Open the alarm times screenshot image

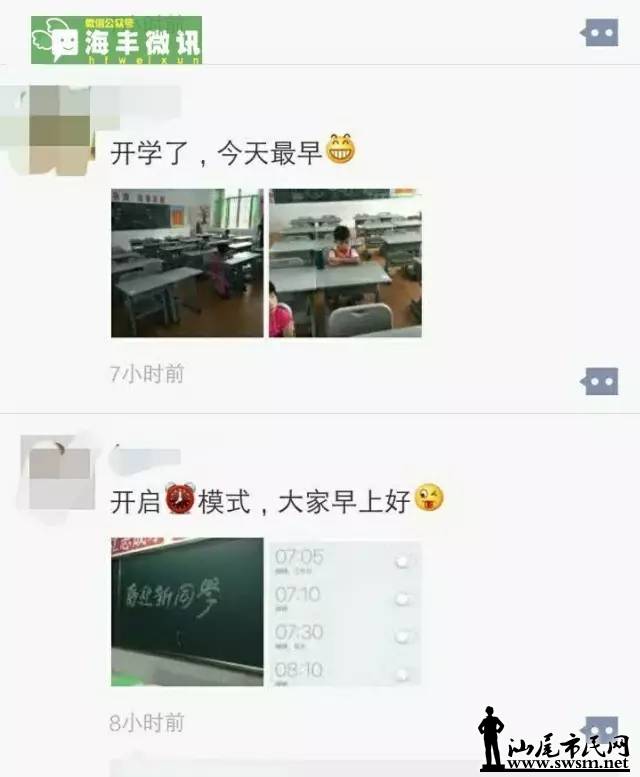point(345,612)
